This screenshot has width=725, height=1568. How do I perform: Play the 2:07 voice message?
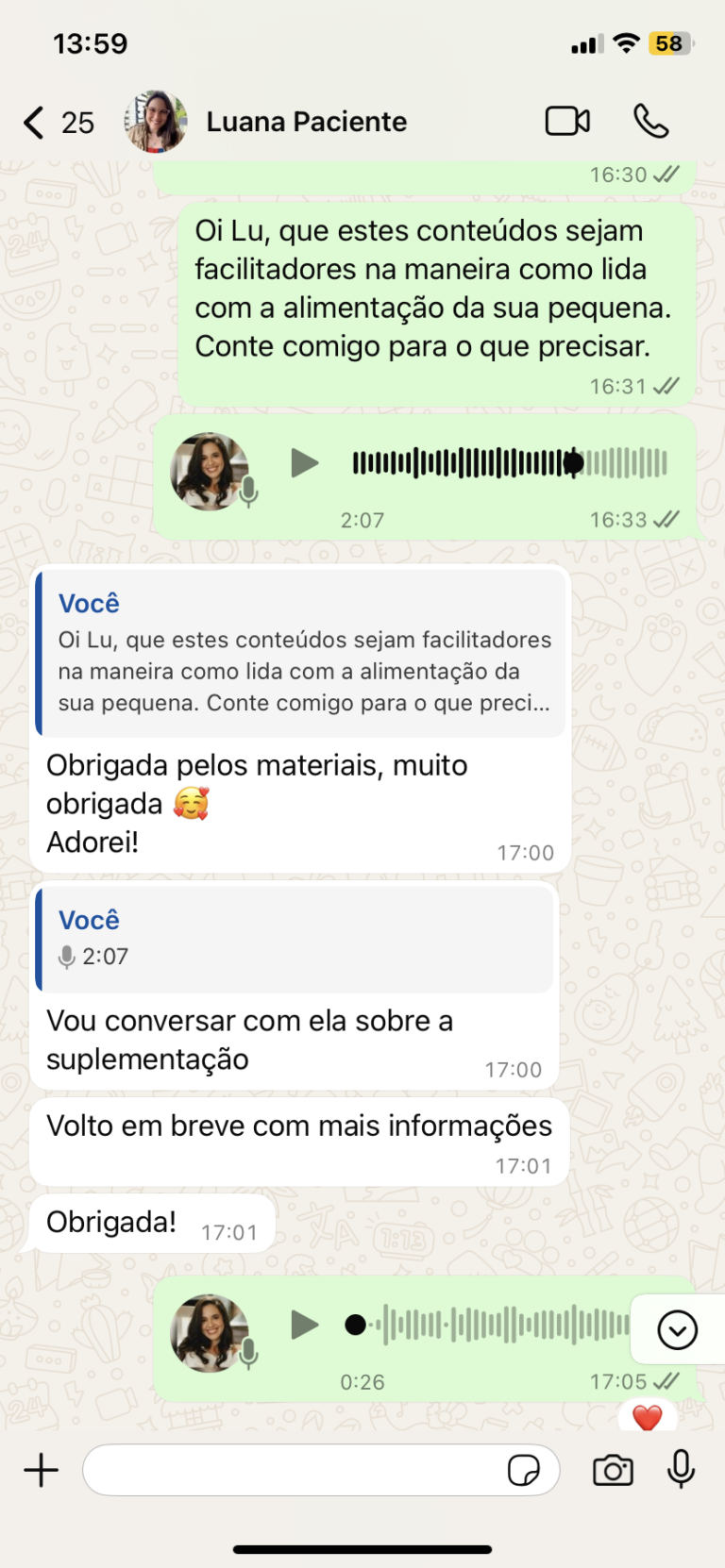pos(304,463)
